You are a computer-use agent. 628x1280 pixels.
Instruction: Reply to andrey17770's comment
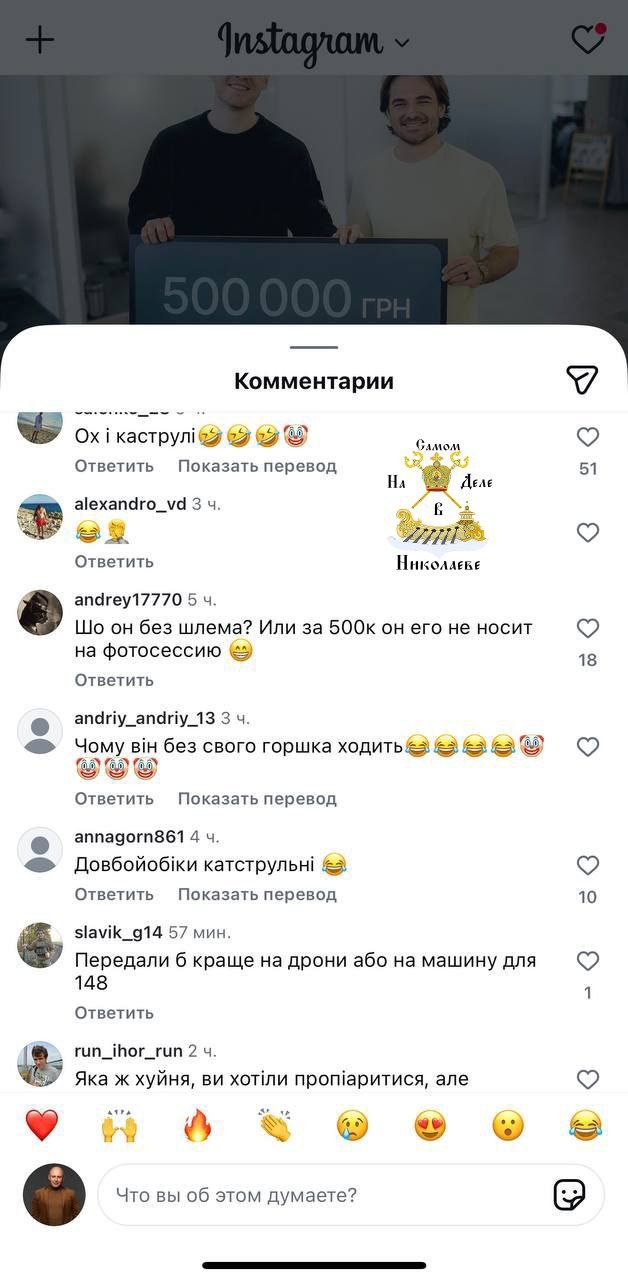coord(114,680)
